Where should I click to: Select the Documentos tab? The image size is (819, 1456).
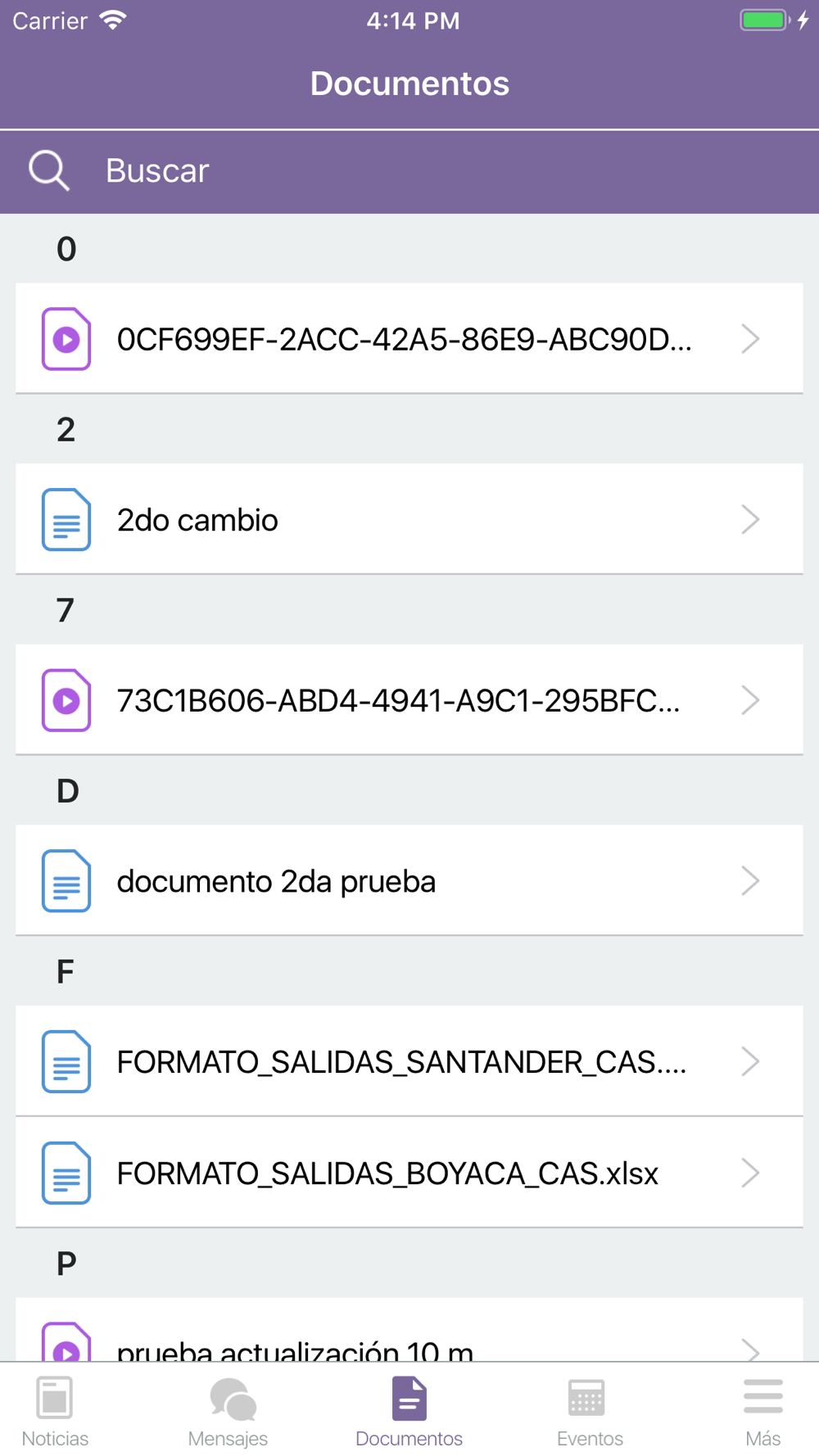pyautogui.click(x=409, y=1411)
